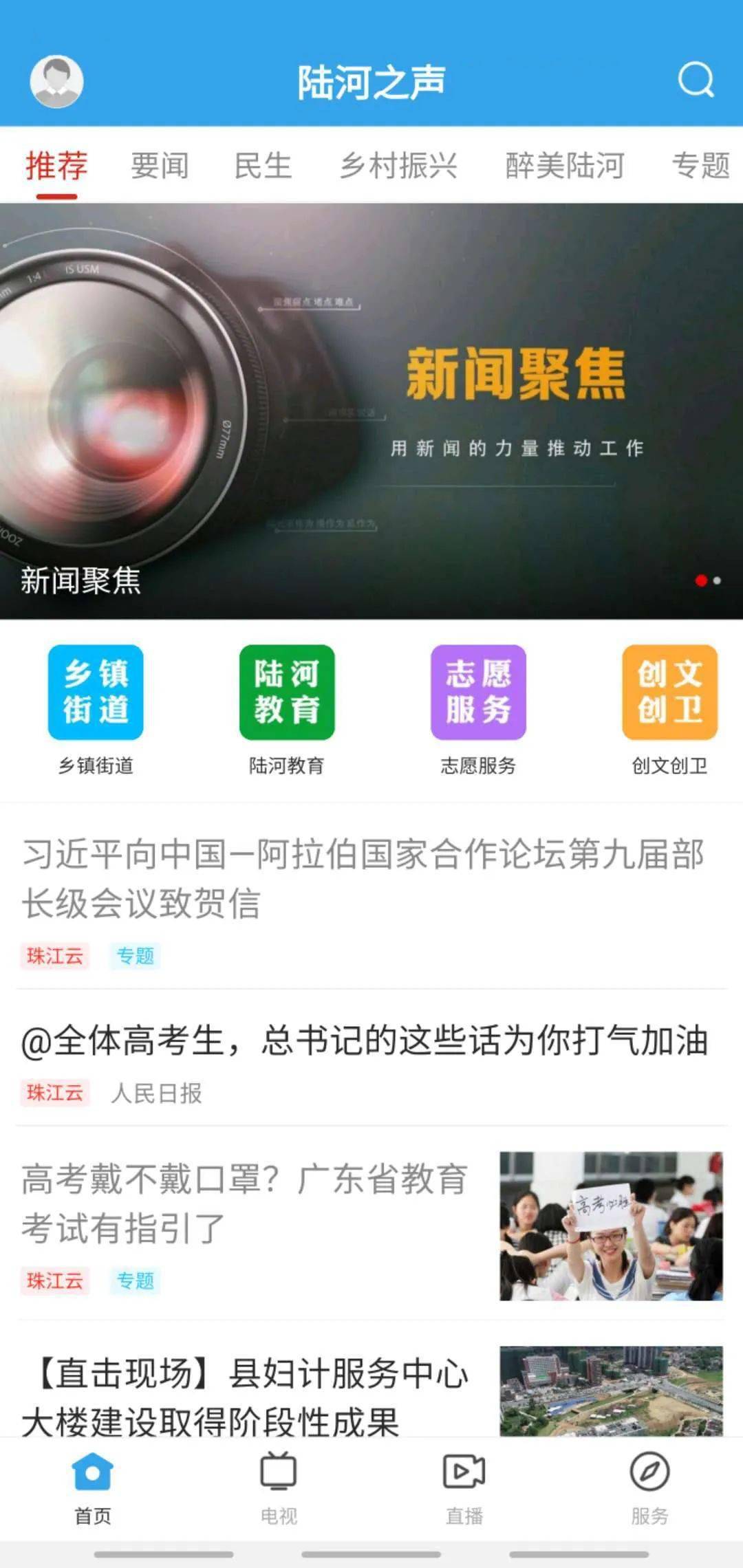Read the 习近平向中国—阿拉伯国家合作论坛 article

tap(363, 878)
